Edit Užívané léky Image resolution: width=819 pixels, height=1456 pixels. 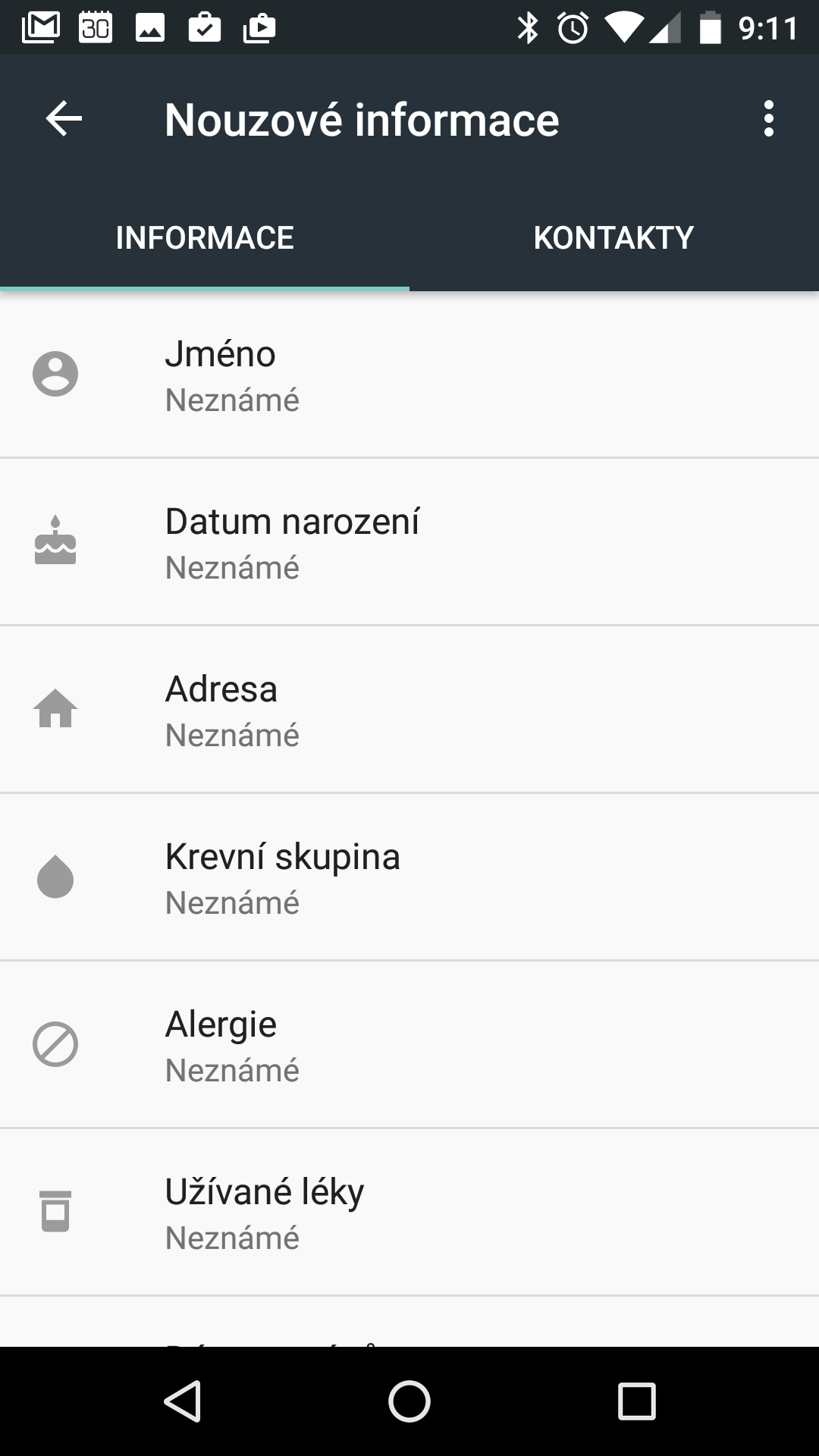(409, 1213)
